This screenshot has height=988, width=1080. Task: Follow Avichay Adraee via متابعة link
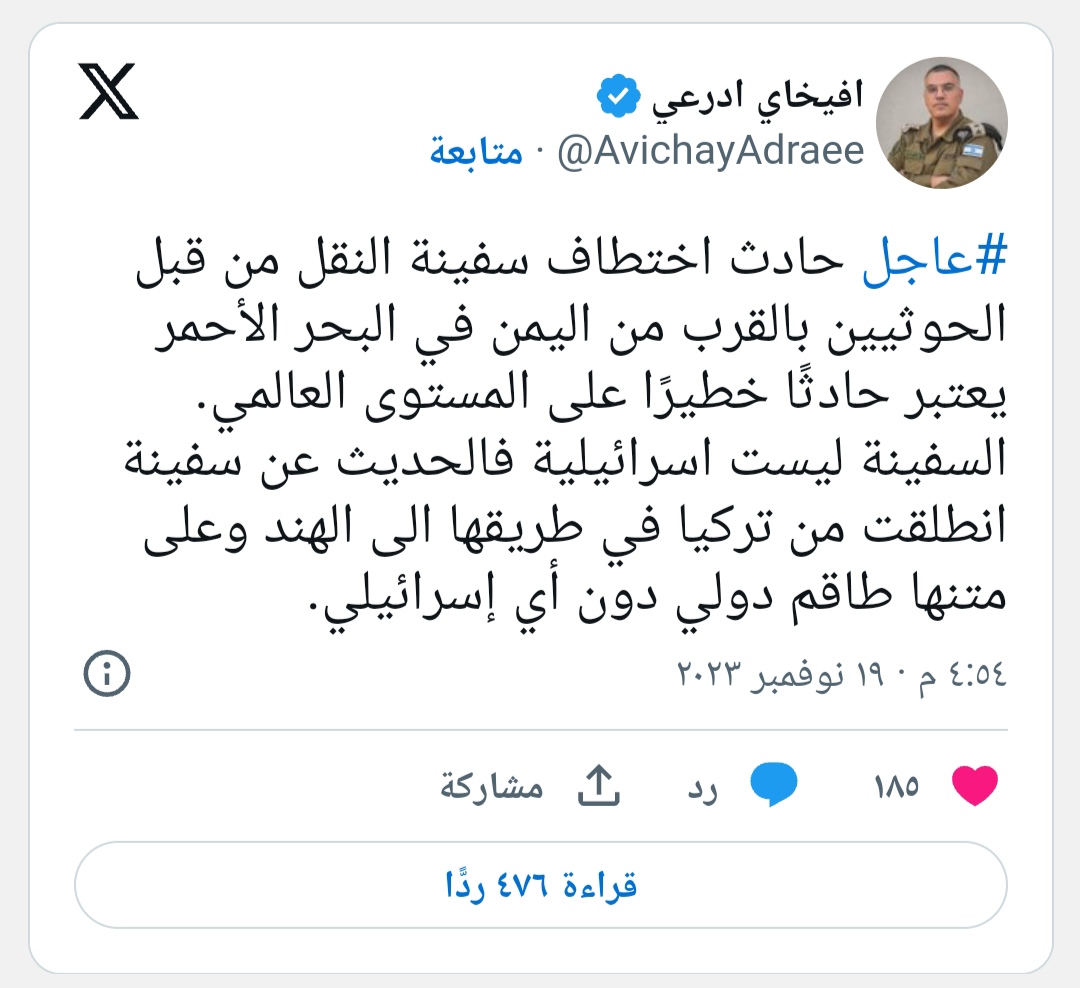476,152
